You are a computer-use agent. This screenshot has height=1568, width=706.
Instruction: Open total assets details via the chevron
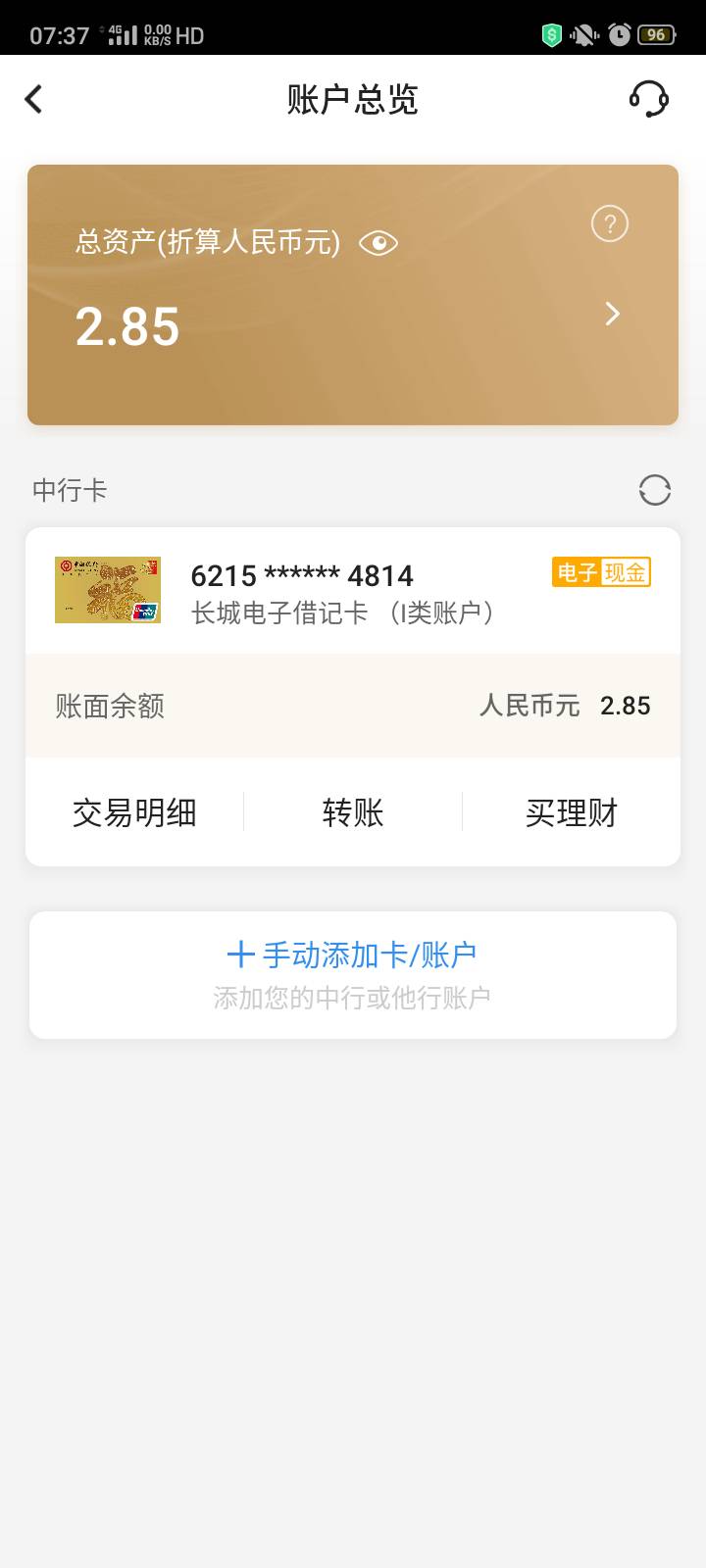612,314
